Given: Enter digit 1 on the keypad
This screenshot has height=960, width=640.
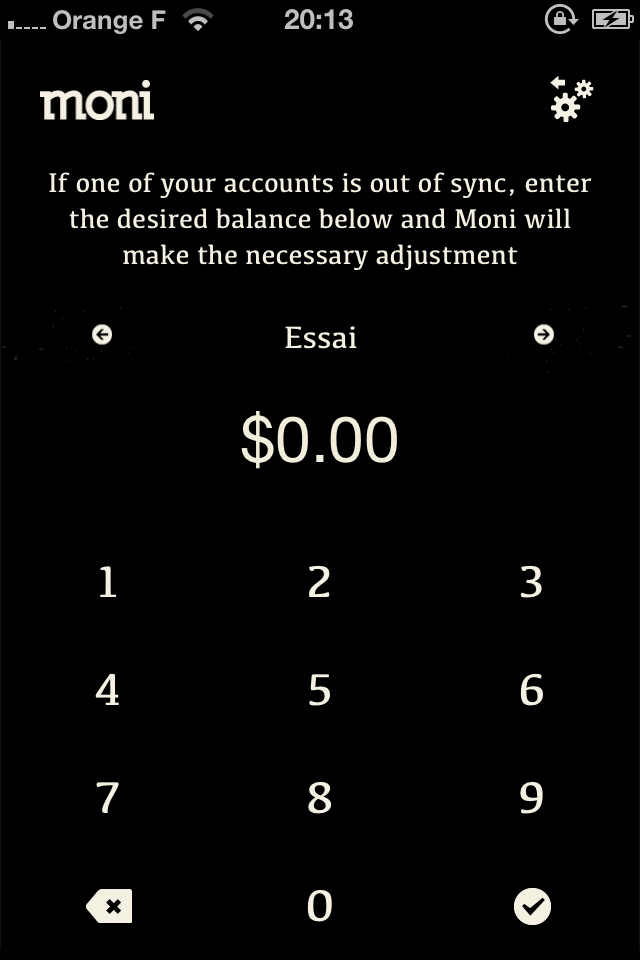Looking at the screenshot, I should [x=108, y=582].
